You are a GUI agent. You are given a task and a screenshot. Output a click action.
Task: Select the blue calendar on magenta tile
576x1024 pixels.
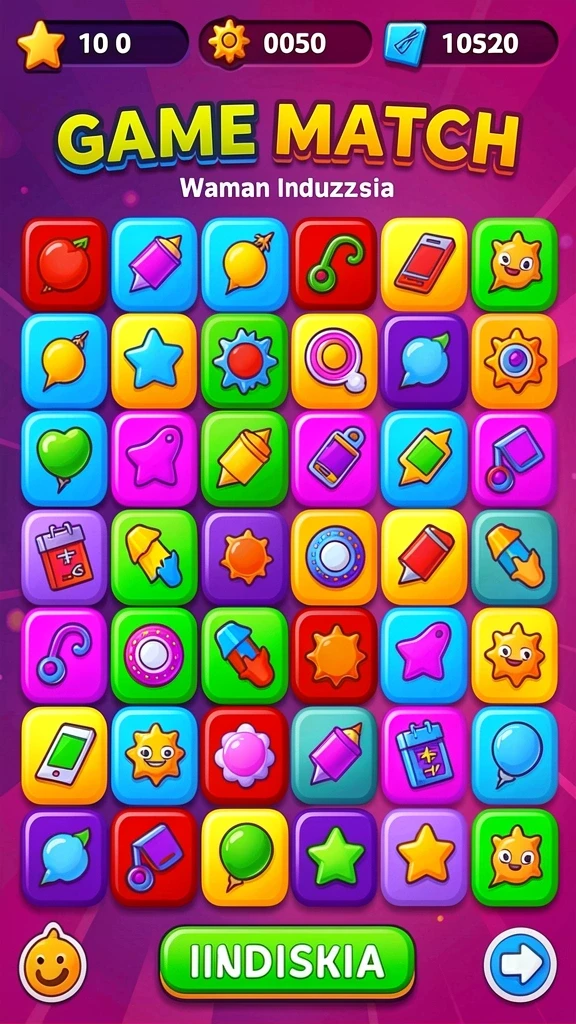pos(424,755)
